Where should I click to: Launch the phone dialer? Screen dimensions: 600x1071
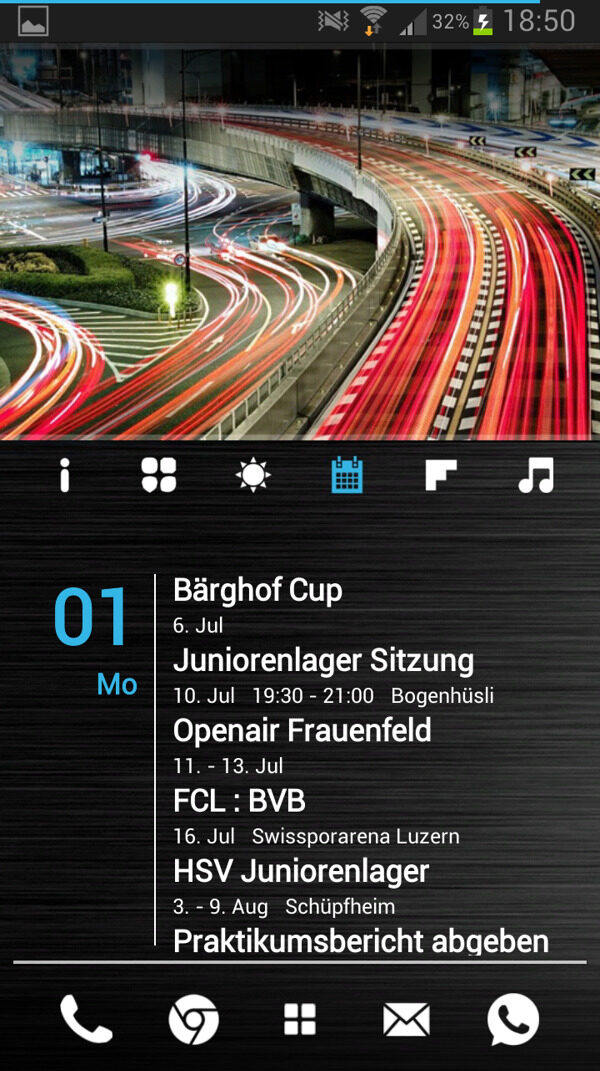[86, 1020]
